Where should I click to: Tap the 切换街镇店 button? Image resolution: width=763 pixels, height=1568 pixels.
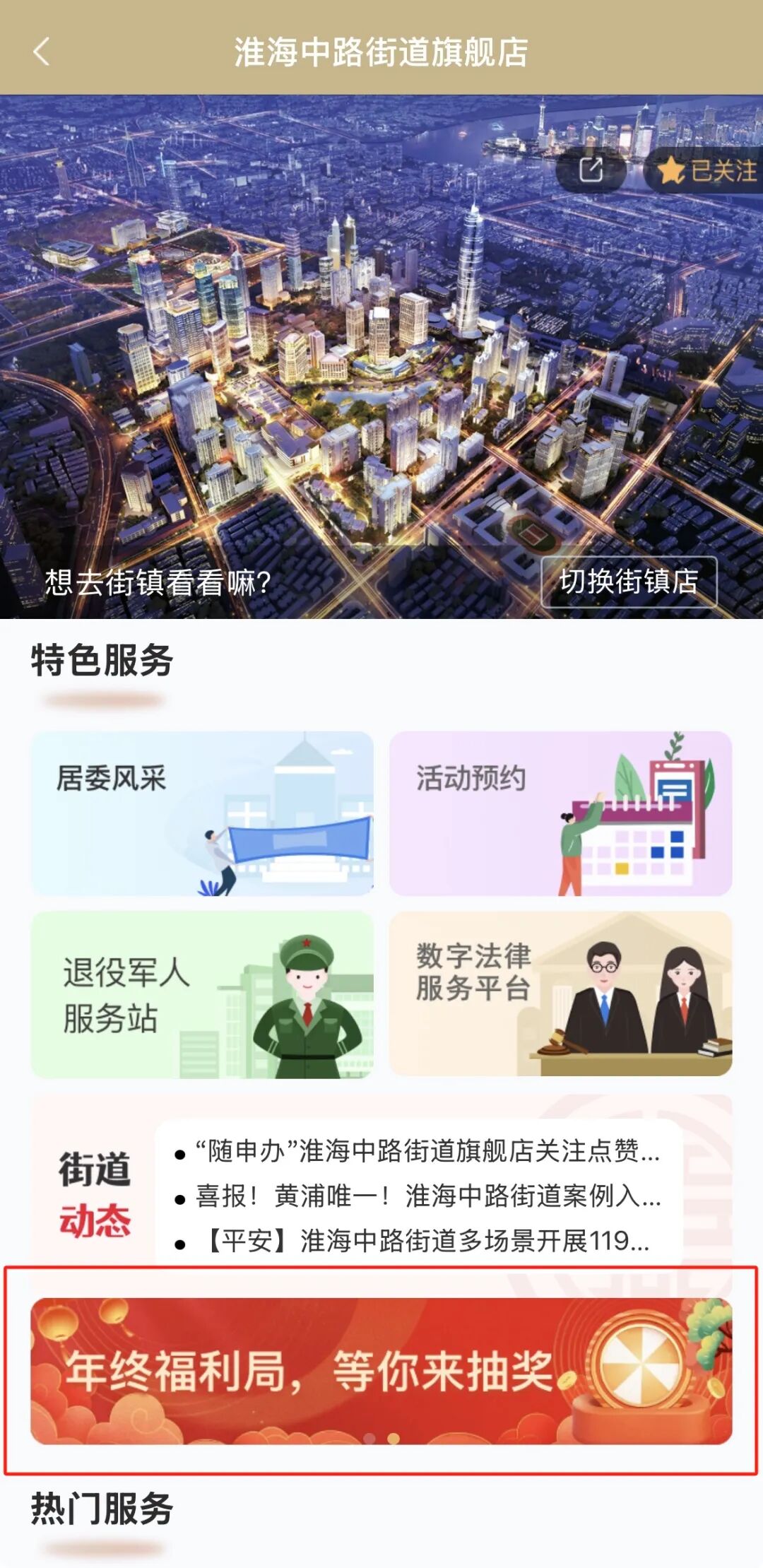[628, 582]
